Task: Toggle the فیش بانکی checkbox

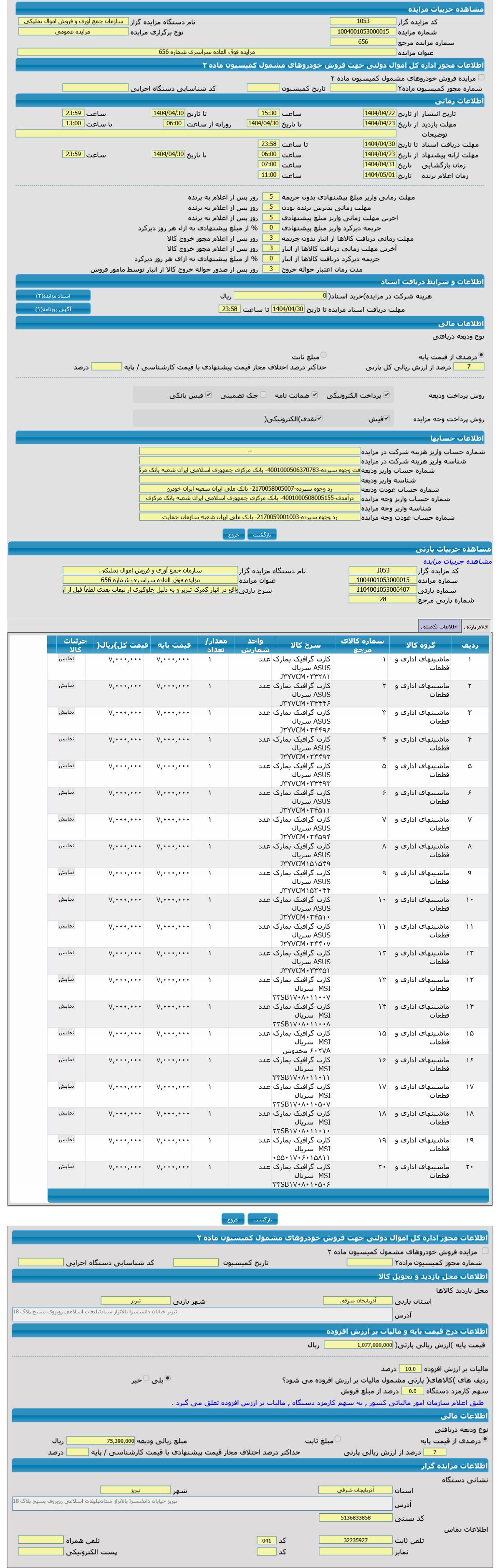Action: (x=209, y=395)
